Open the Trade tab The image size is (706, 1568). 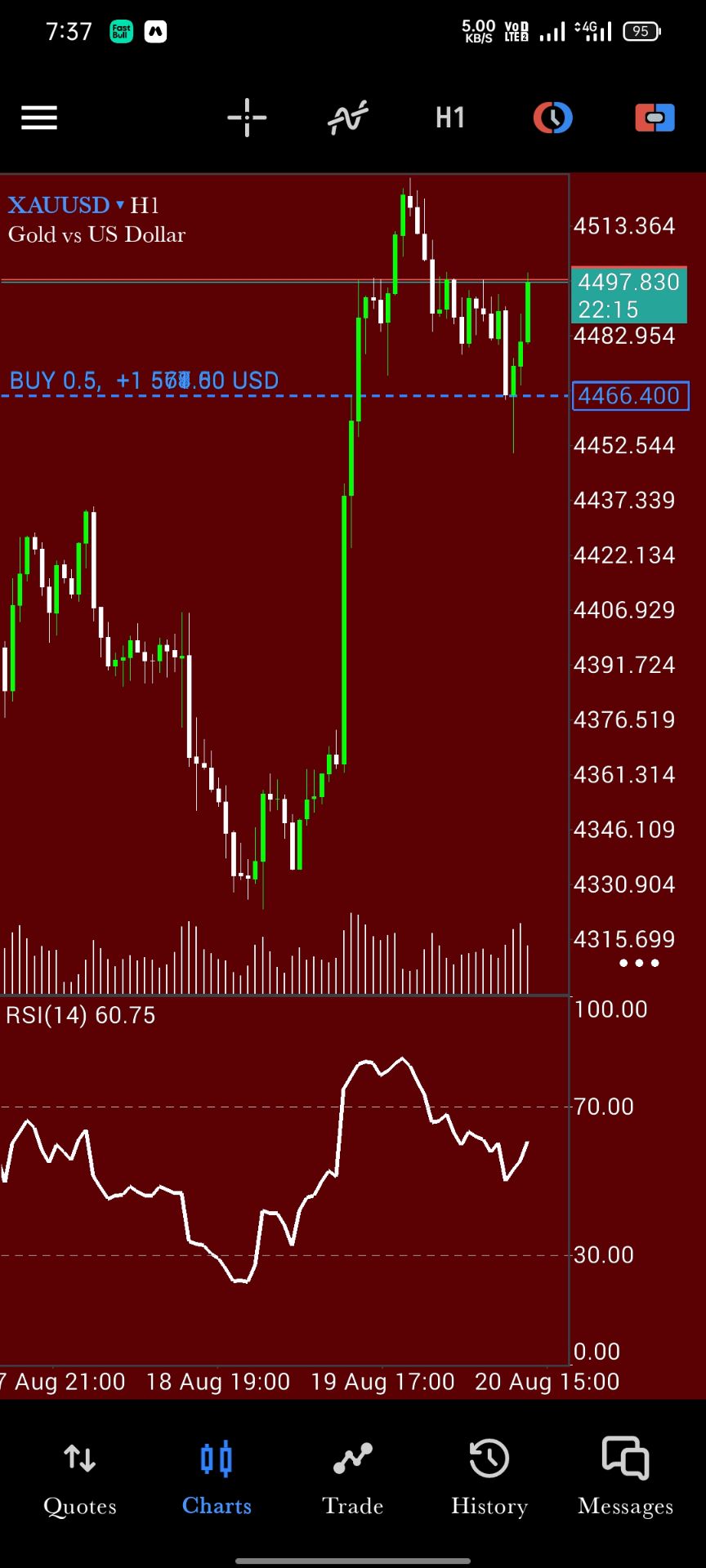pyautogui.click(x=353, y=1480)
